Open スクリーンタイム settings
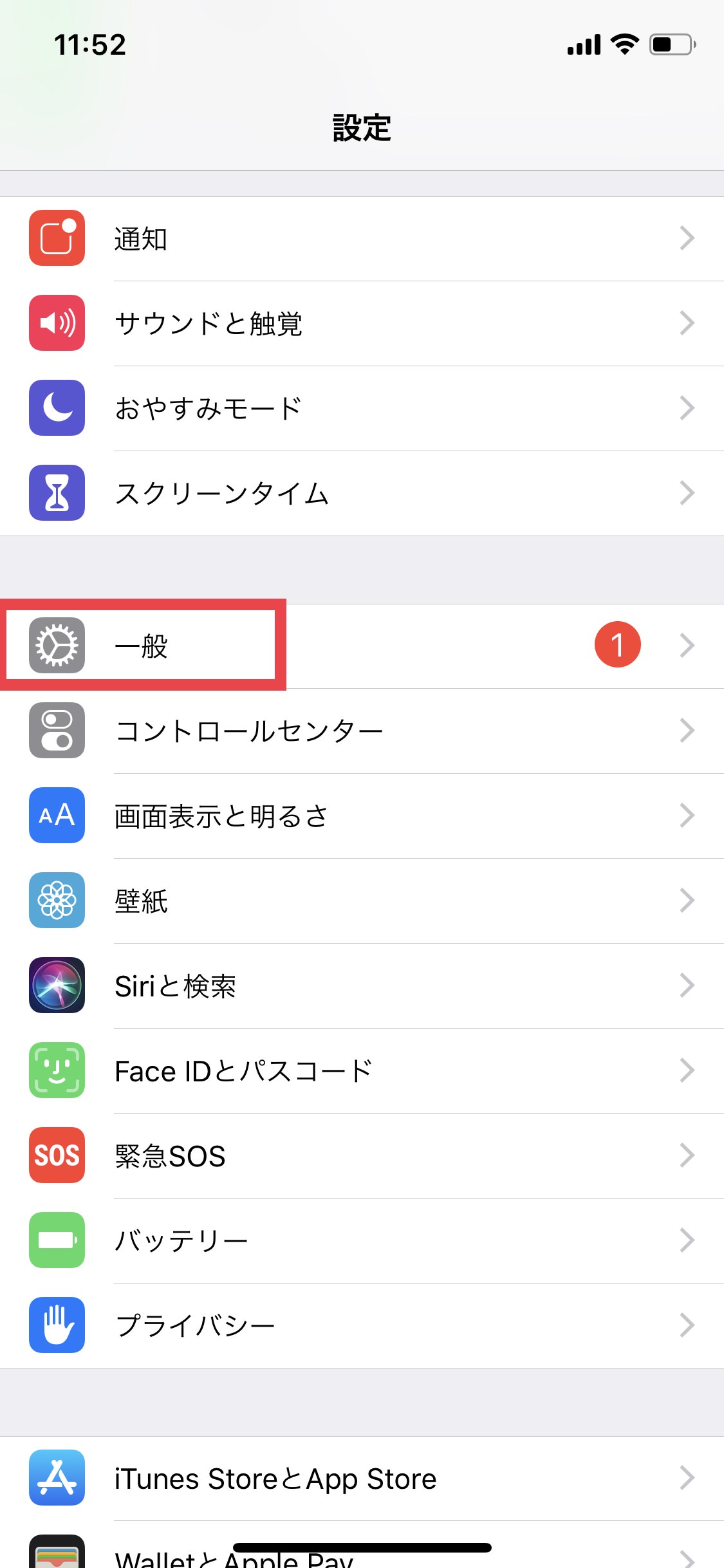Viewport: 724px width, 1568px height. pyautogui.click(x=362, y=493)
